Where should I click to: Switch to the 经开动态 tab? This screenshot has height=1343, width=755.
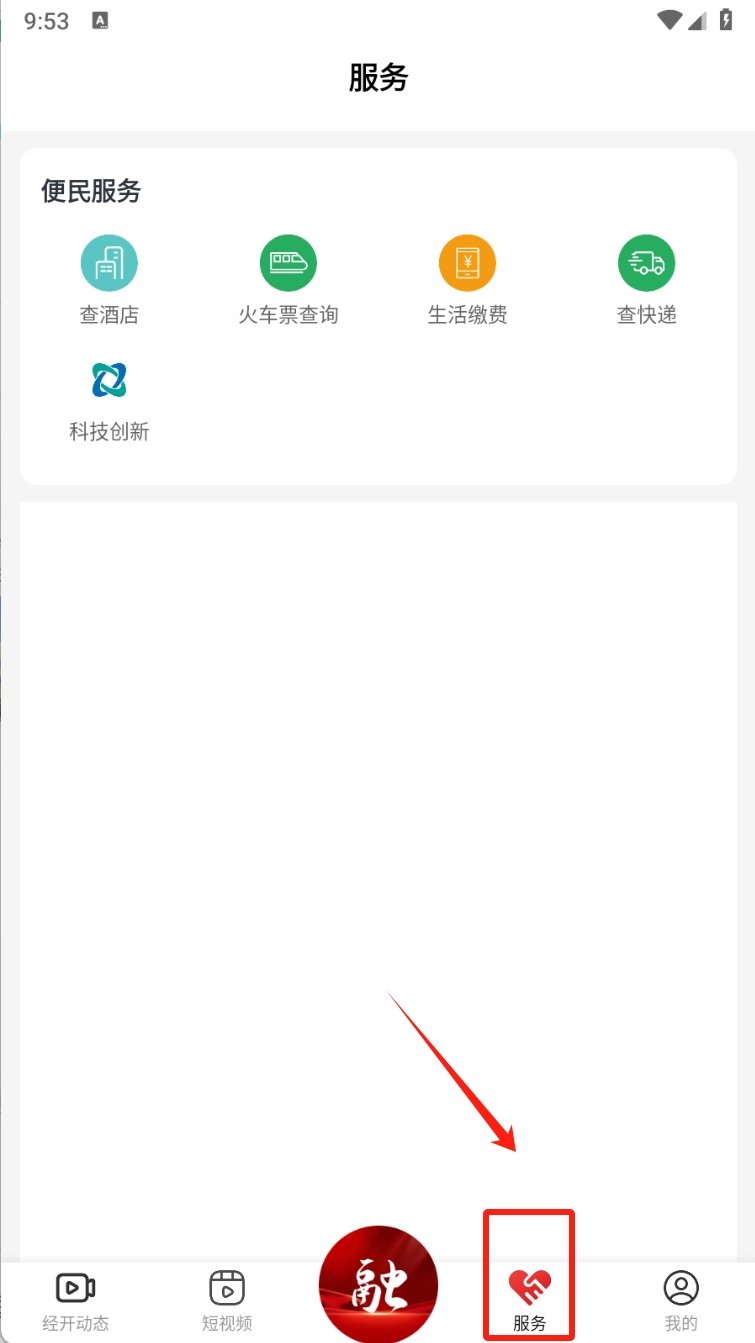tap(76, 1301)
